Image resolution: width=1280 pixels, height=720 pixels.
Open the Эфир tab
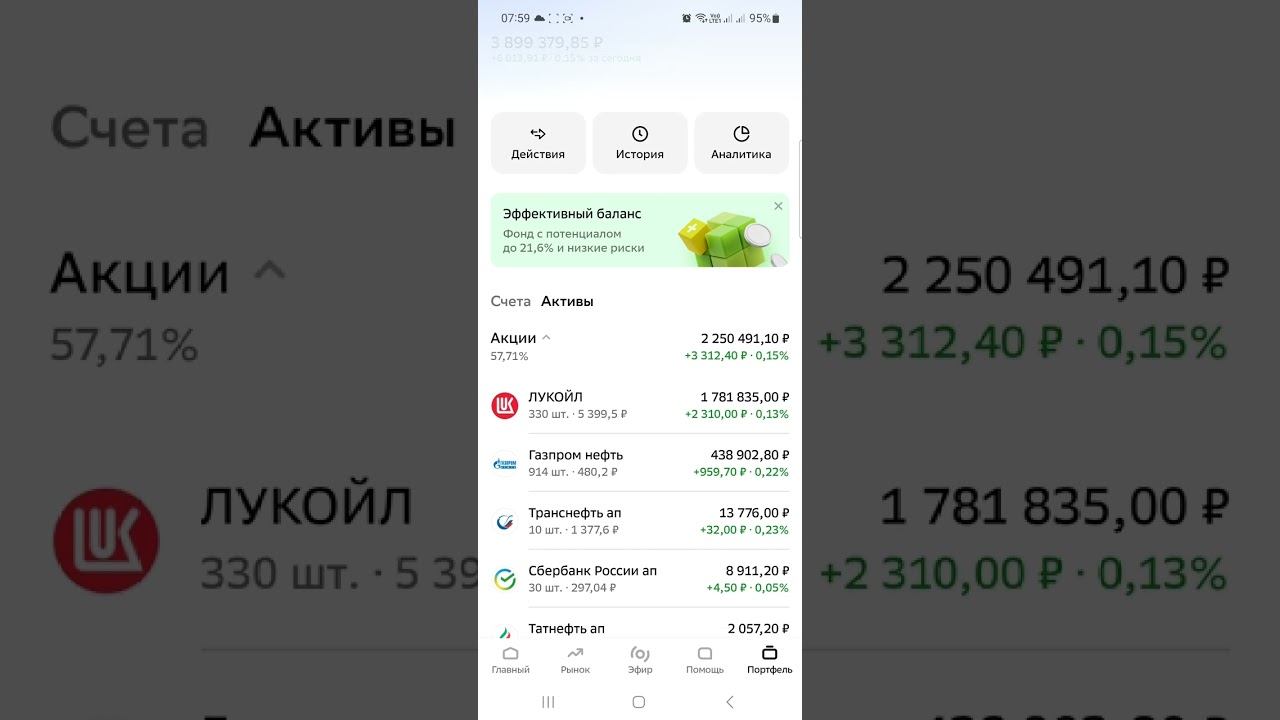click(640, 660)
